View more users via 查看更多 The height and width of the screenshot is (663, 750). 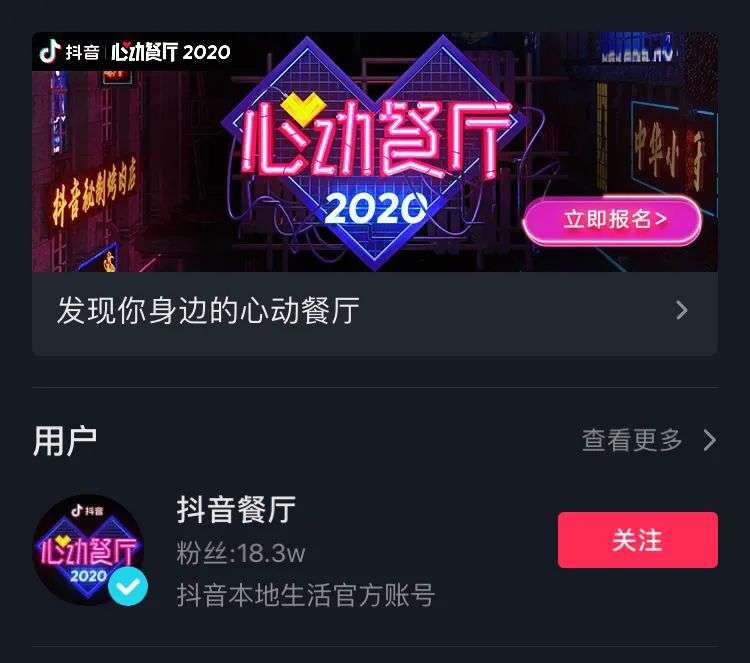pyautogui.click(x=649, y=440)
